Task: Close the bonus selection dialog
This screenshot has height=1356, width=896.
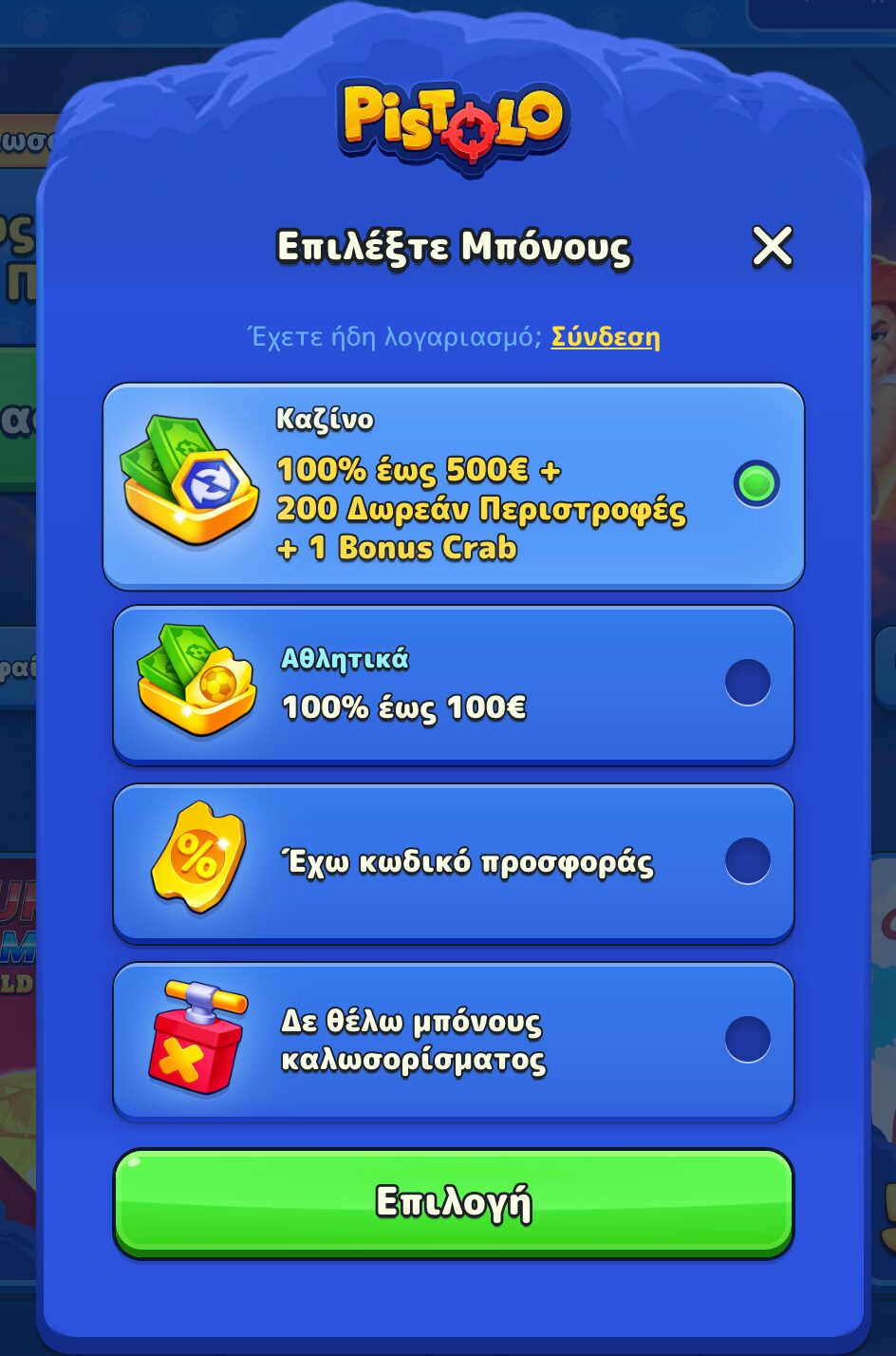Action: point(772,247)
